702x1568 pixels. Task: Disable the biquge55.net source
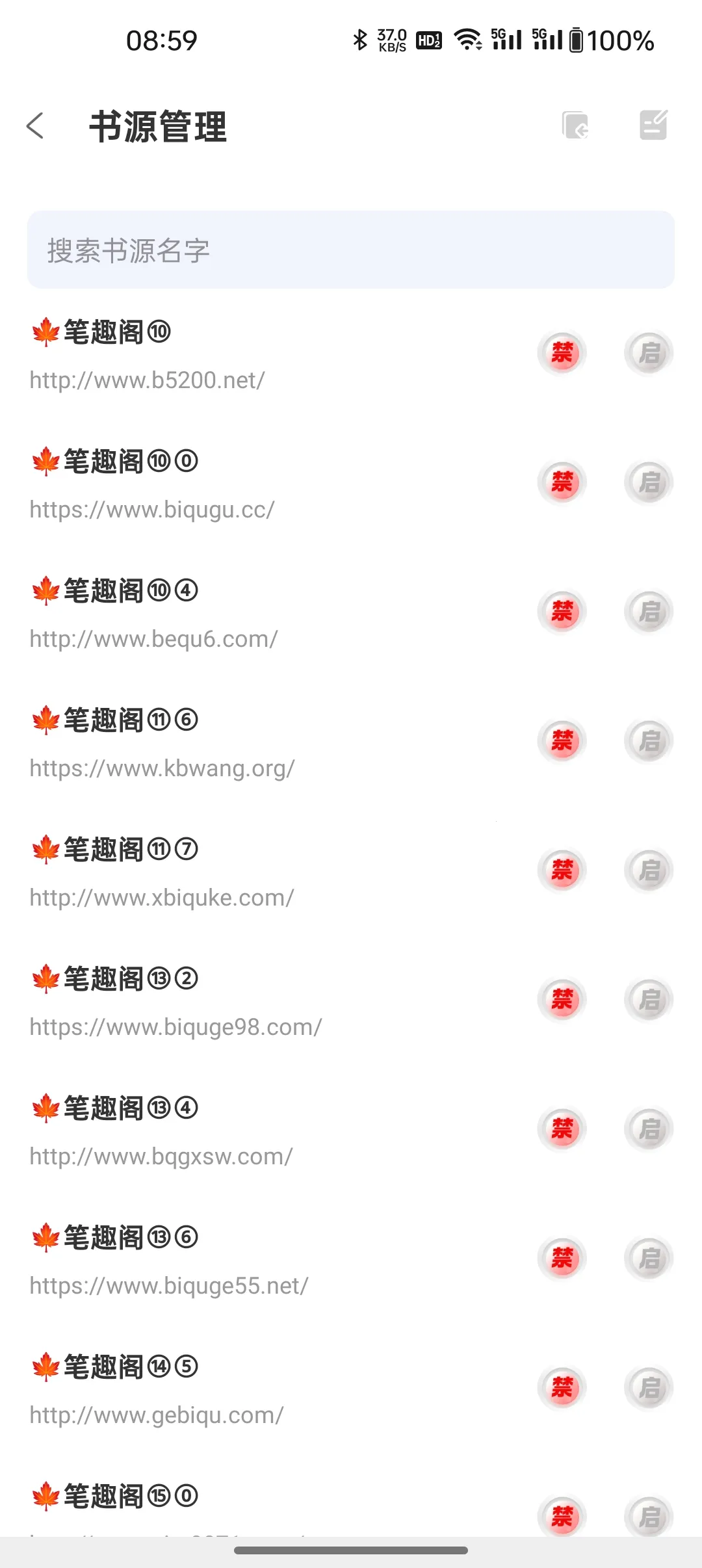pos(562,1259)
